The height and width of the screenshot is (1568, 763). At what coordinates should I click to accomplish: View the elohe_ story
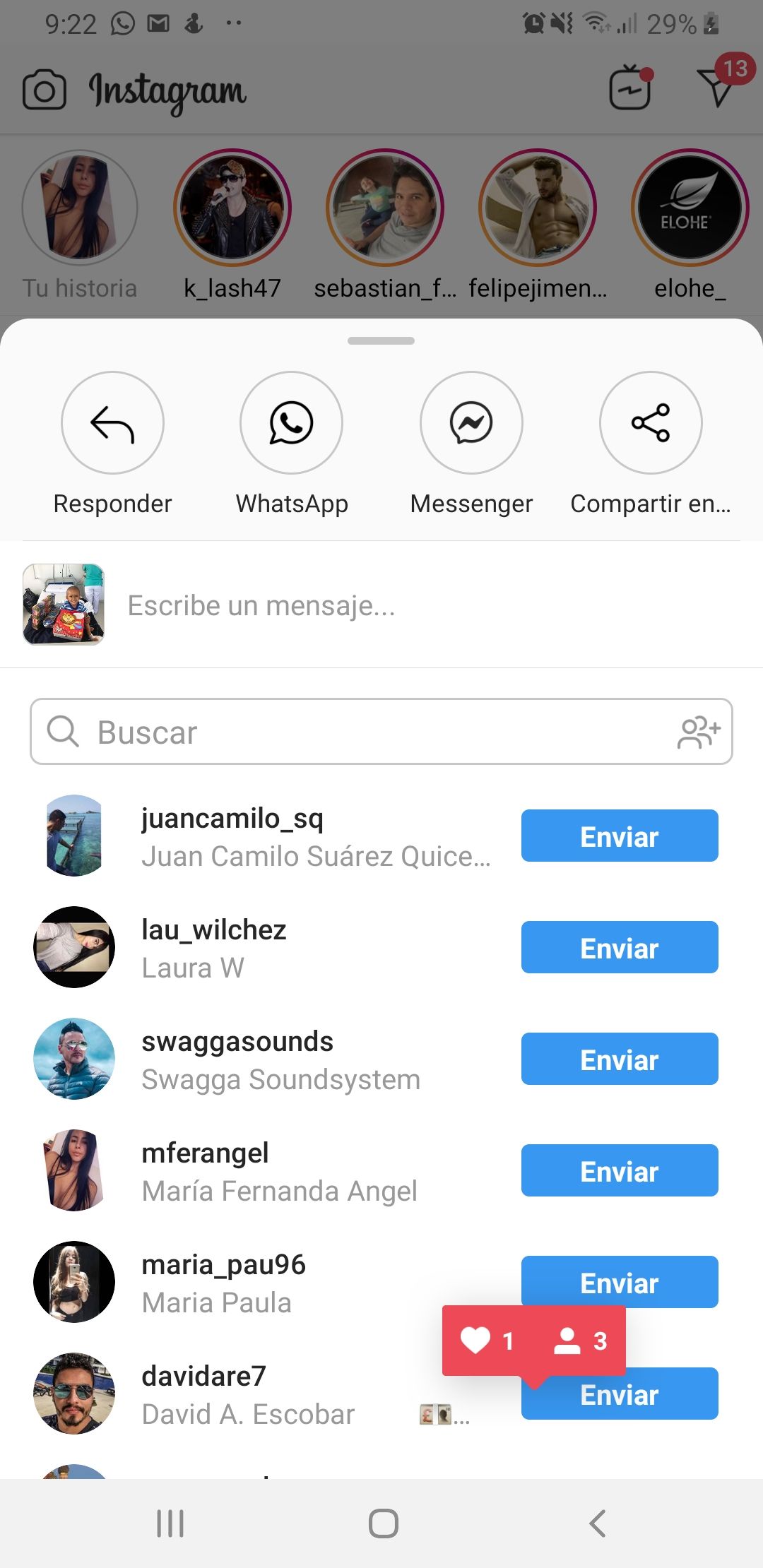690,208
